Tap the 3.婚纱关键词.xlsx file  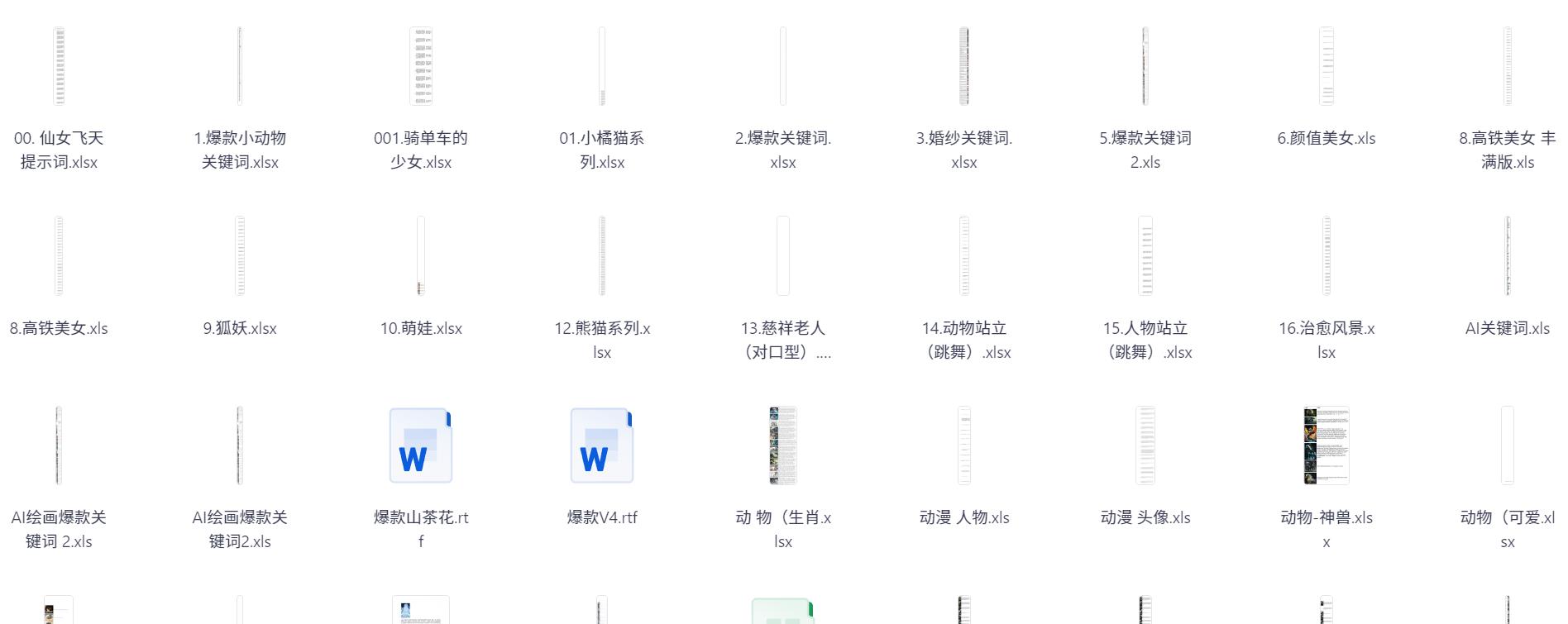tap(964, 66)
